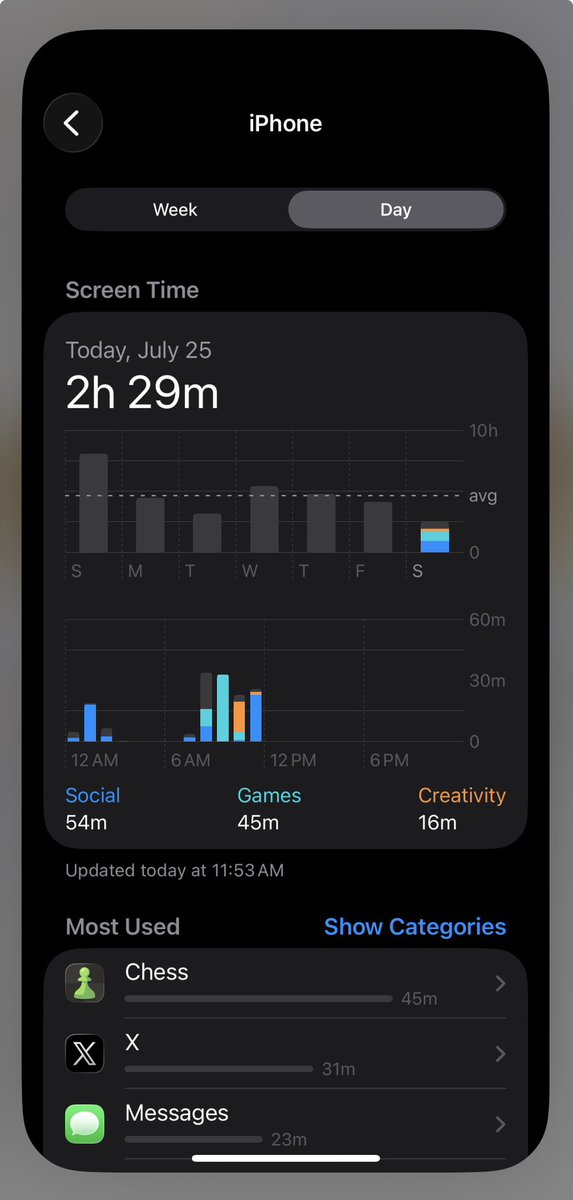Select Sunday bar in weekly chart
Viewport: 573px width, 1200px height.
(93, 503)
